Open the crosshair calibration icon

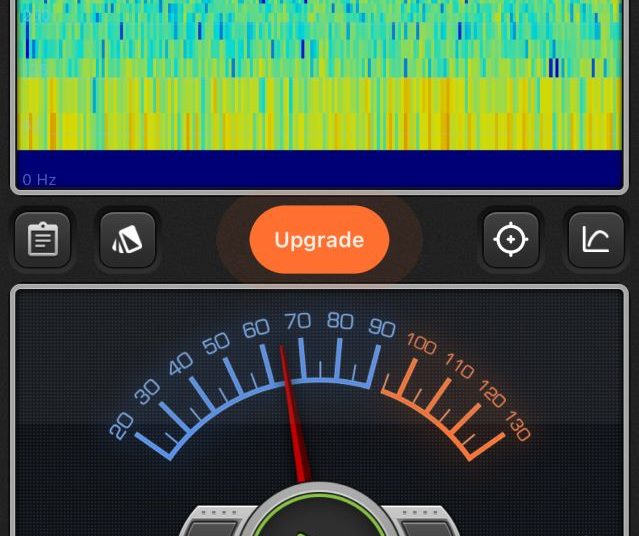[511, 240]
